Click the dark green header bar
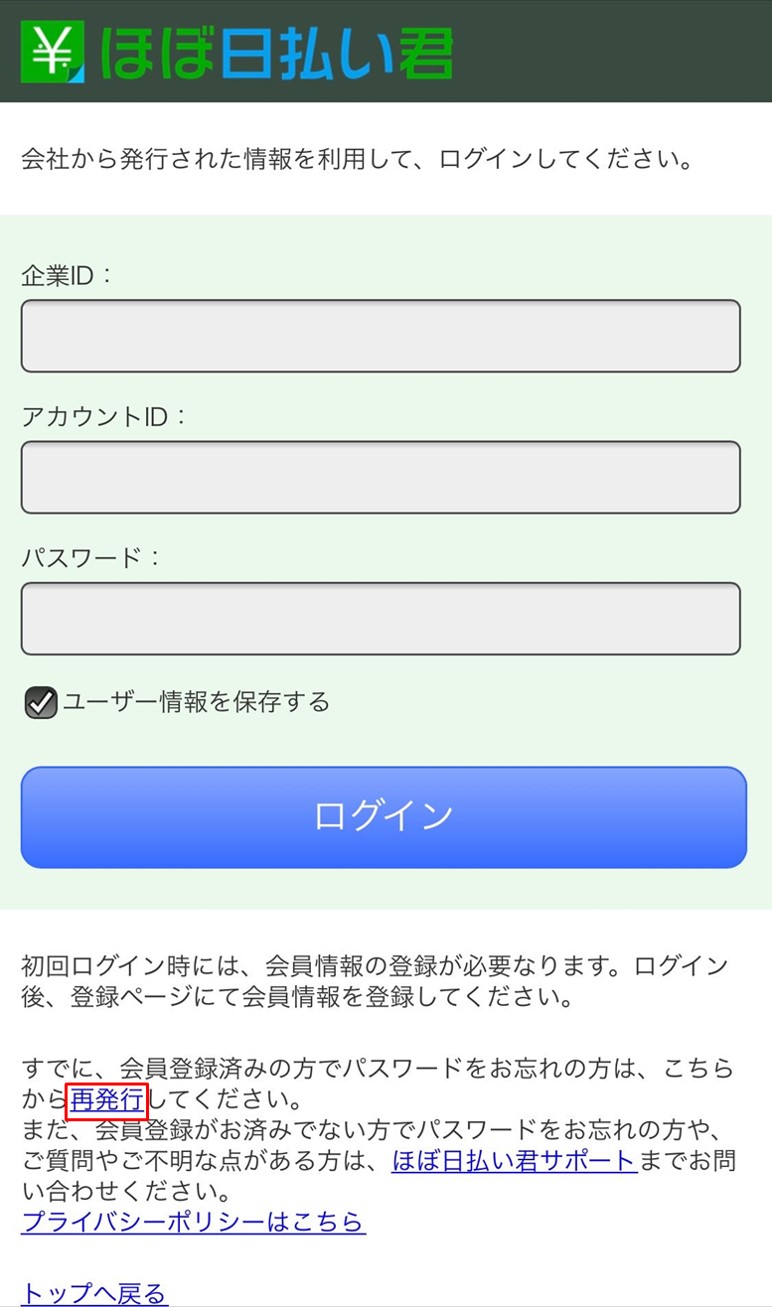 [x=600, y=50]
